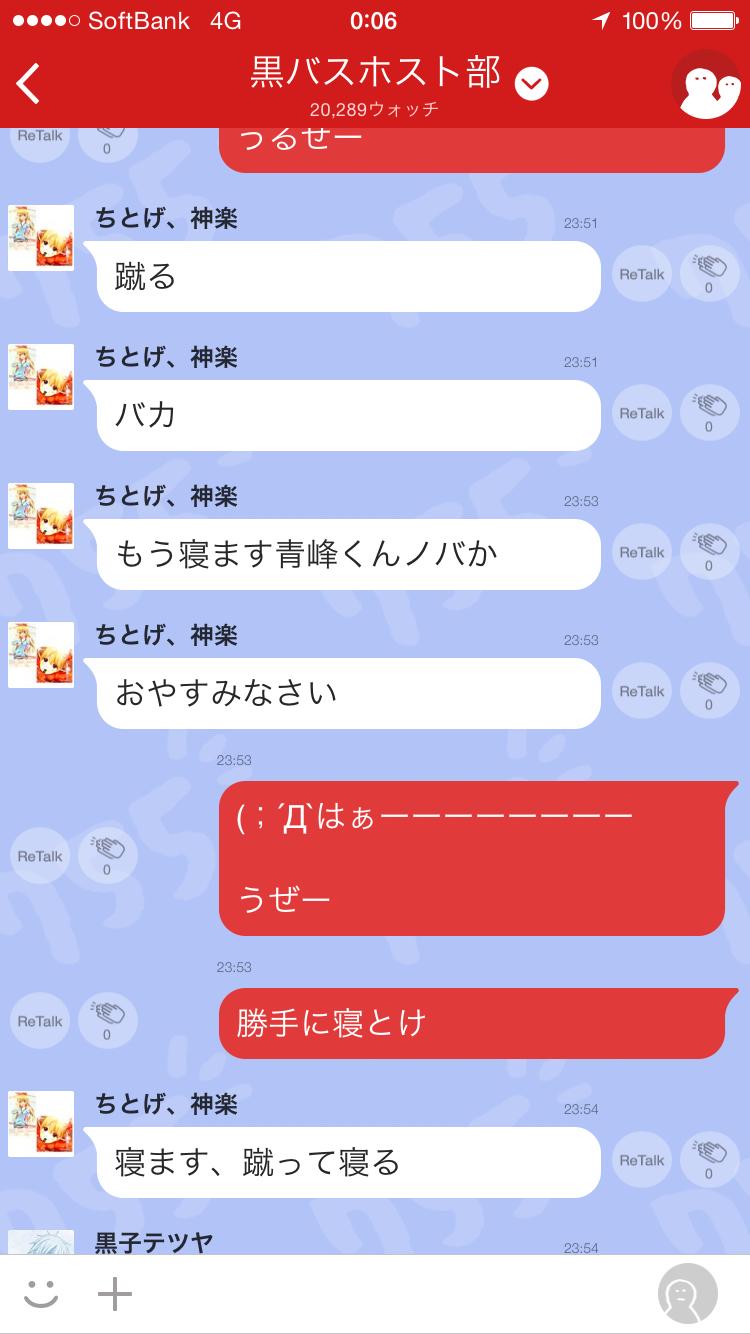Clap for the 蹴る message
750x1334 pixels.
pyautogui.click(x=708, y=272)
